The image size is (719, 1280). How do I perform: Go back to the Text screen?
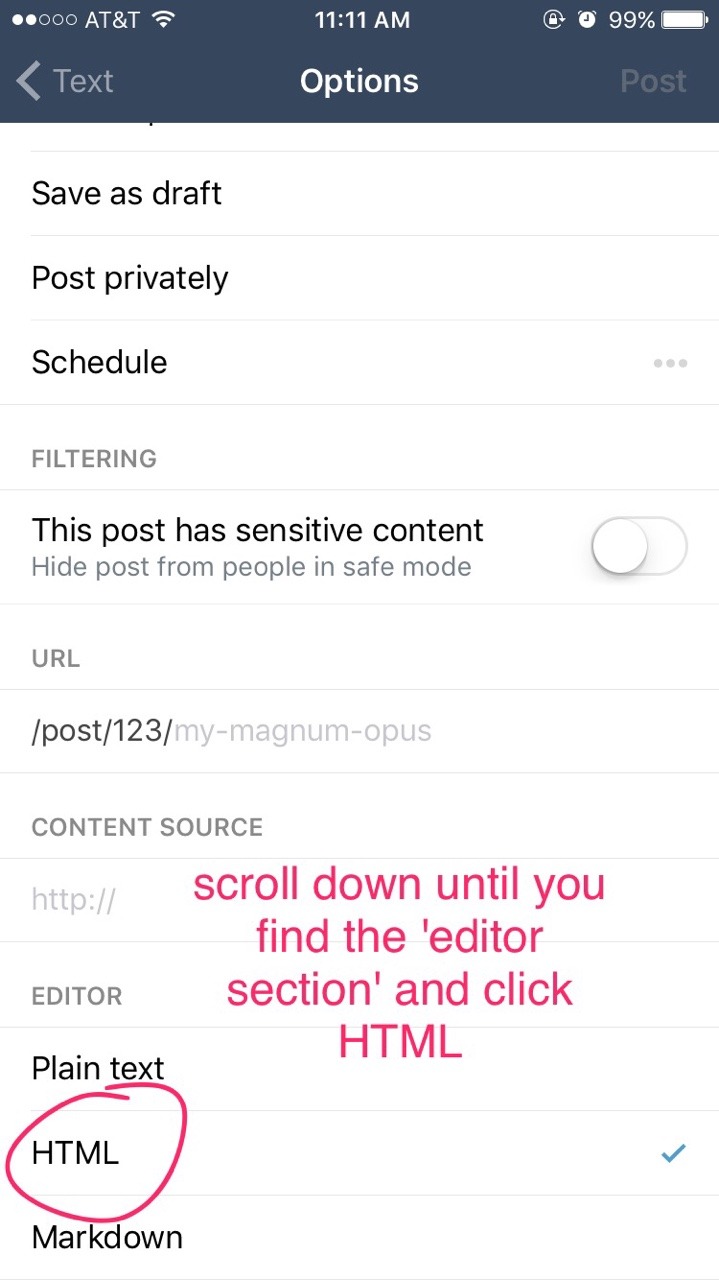coord(66,81)
